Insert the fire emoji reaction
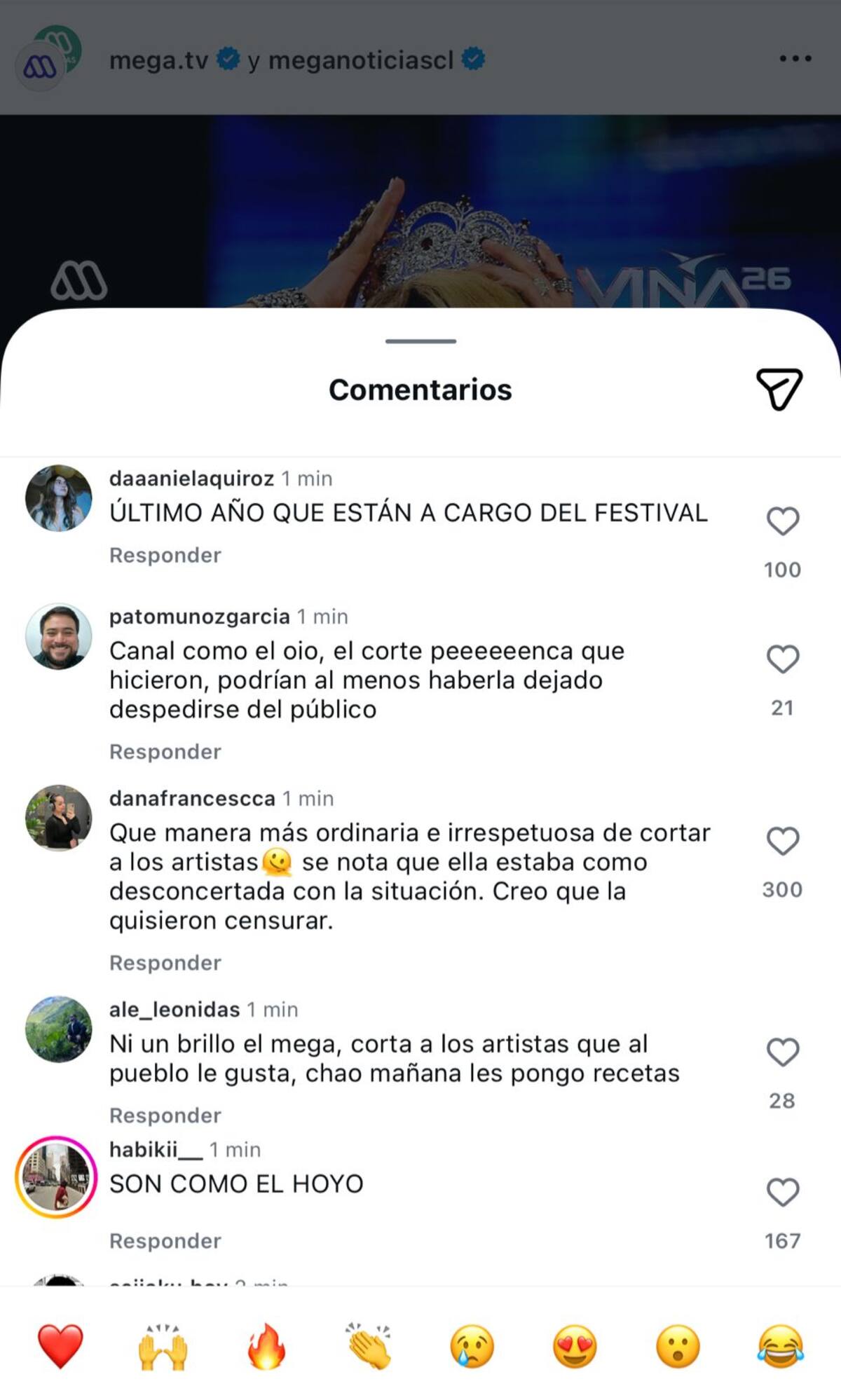Viewport: 841px width, 1400px height. 266,1346
